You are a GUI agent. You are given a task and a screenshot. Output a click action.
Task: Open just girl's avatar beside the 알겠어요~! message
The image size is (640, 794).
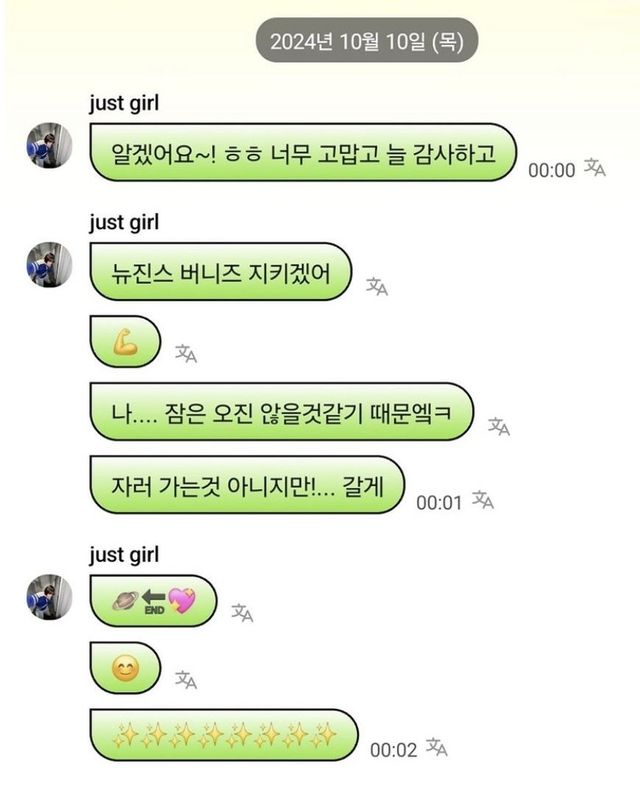click(48, 146)
